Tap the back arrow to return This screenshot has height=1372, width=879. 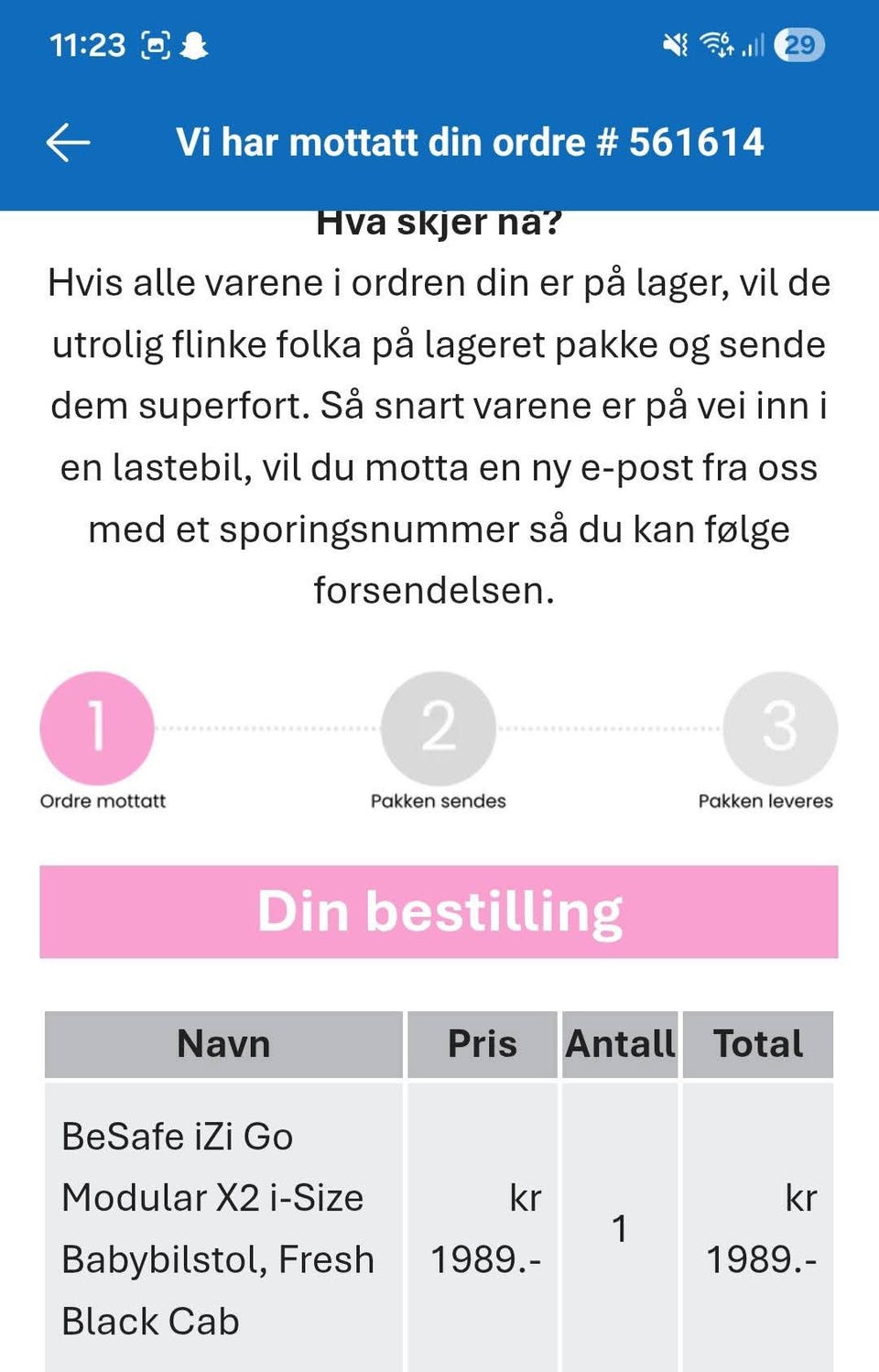(66, 140)
